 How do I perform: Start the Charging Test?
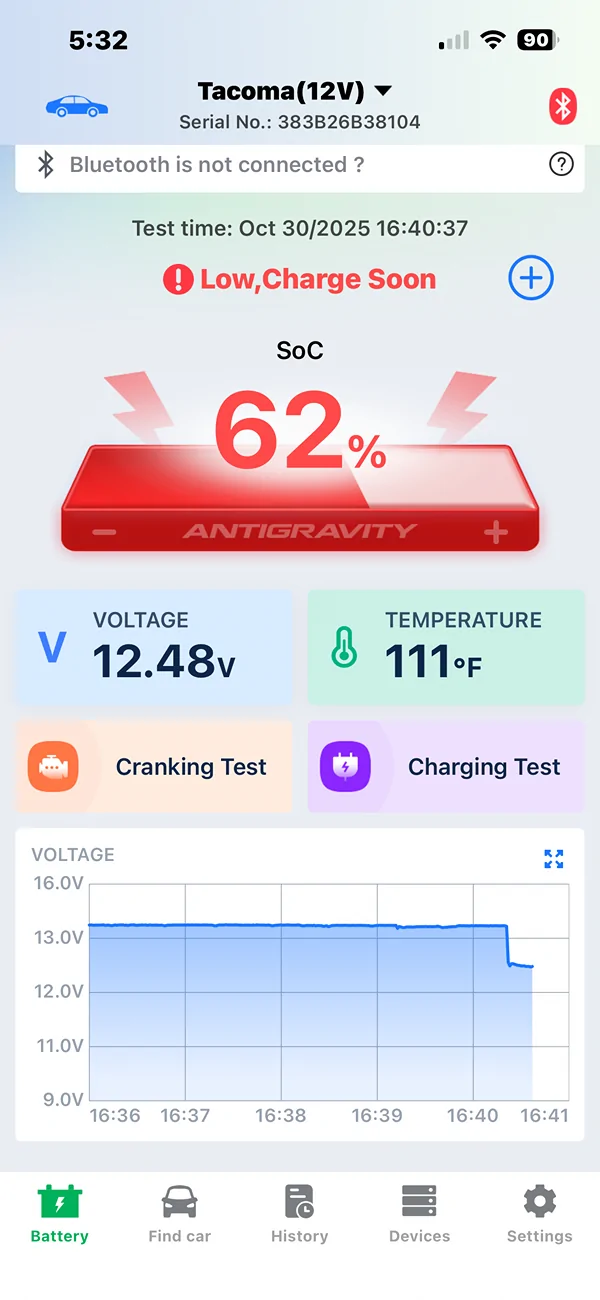tap(446, 767)
